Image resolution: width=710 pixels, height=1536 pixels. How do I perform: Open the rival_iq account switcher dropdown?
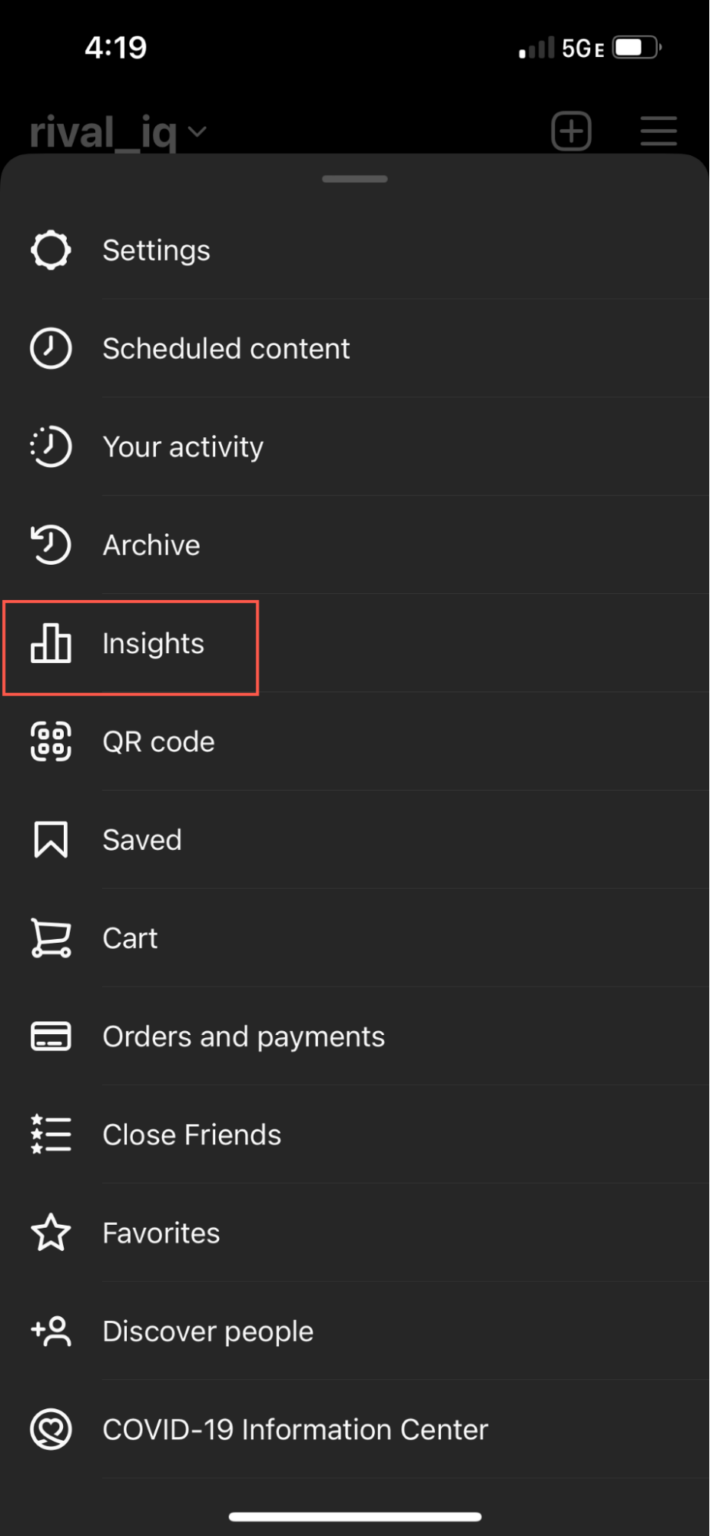(118, 132)
